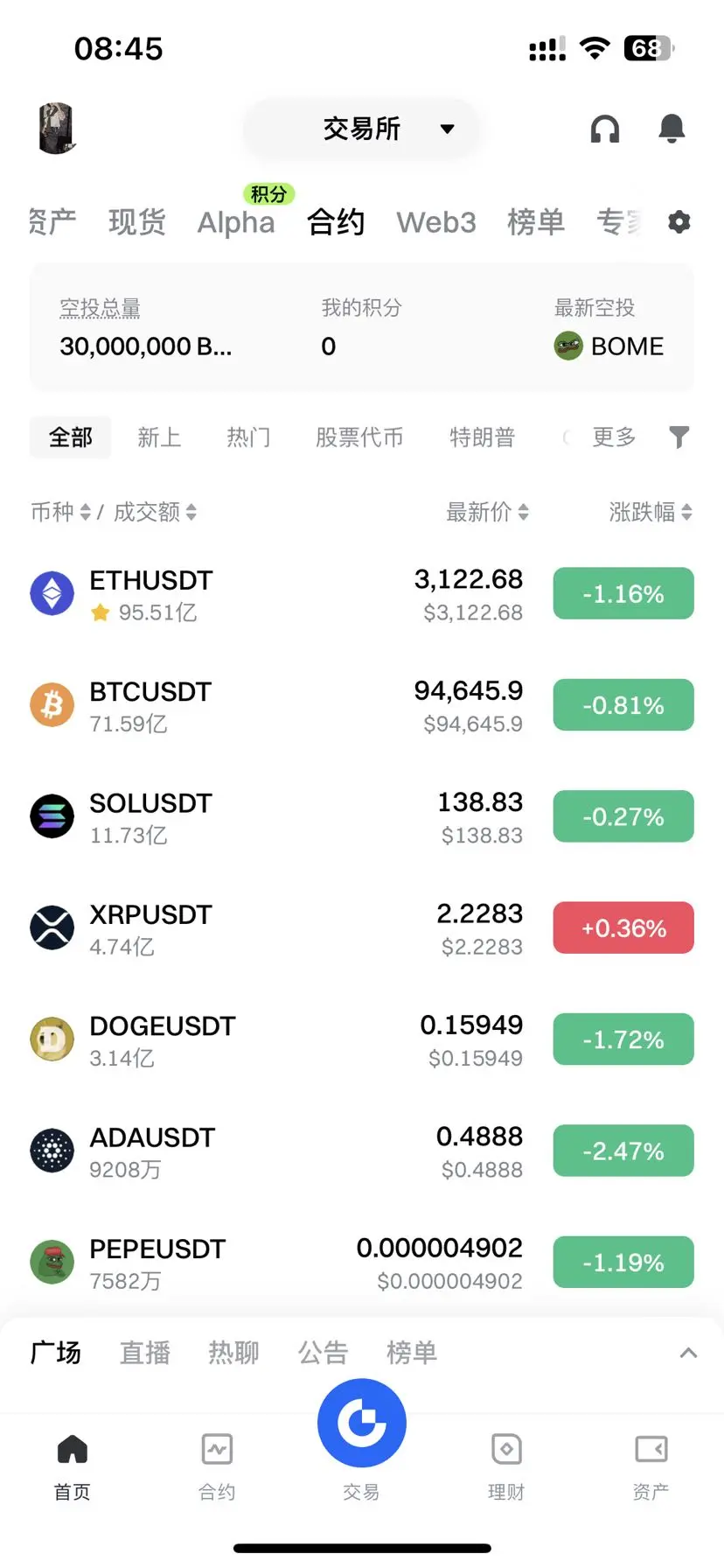
Task: Open the ETHUSDT contract row
Action: point(262,595)
